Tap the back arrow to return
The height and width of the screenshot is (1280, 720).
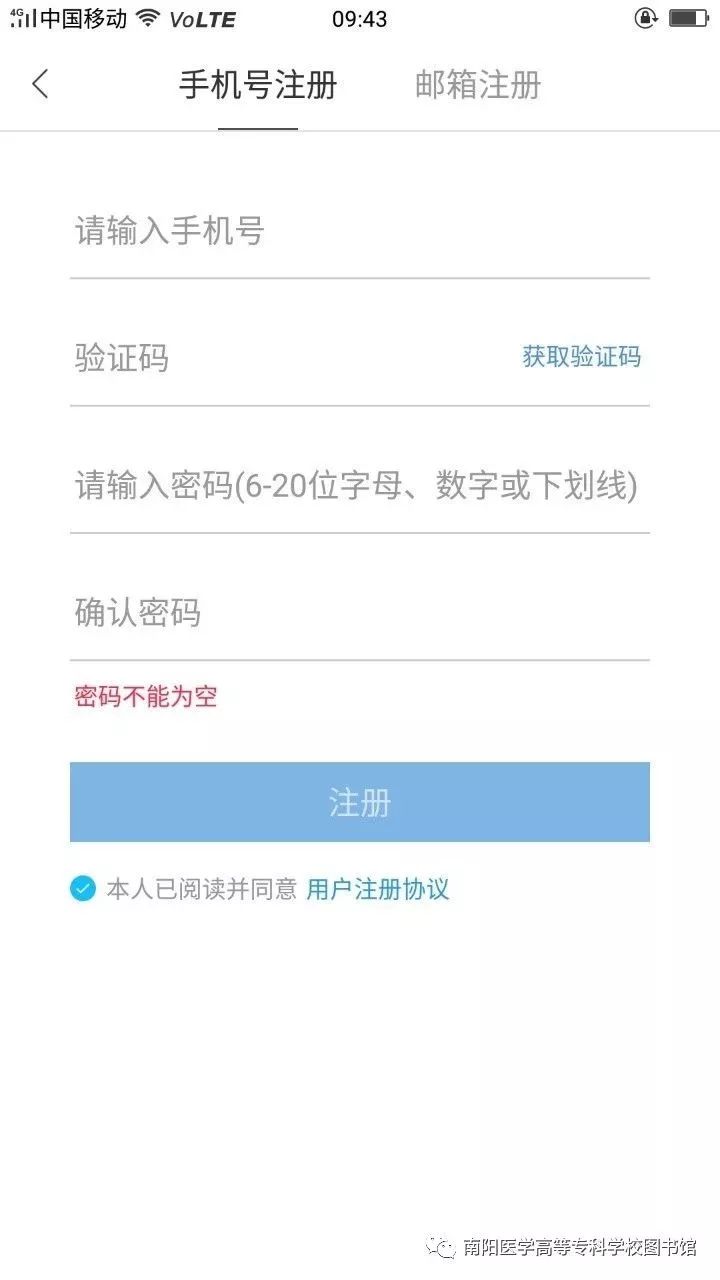click(x=40, y=85)
